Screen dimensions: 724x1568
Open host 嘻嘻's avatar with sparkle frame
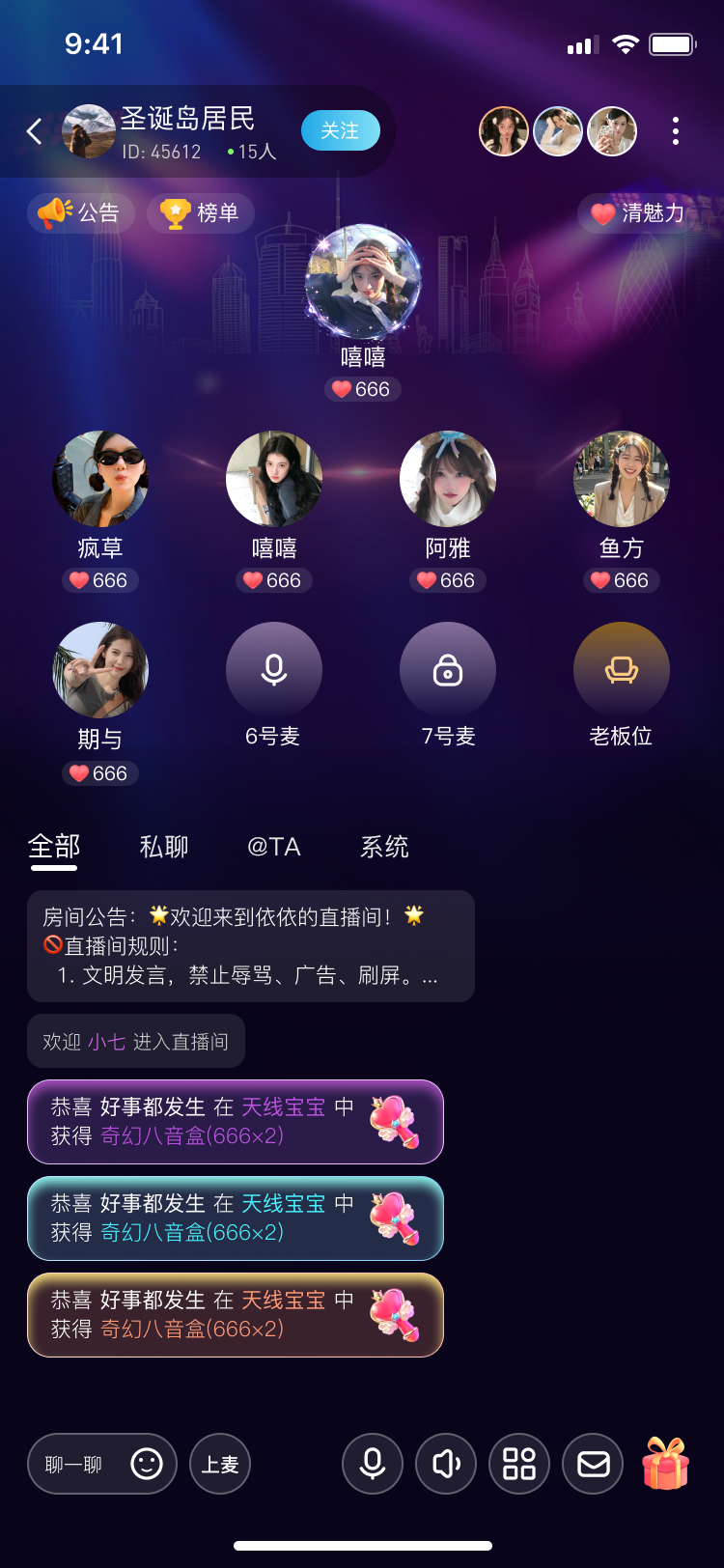pos(363,282)
